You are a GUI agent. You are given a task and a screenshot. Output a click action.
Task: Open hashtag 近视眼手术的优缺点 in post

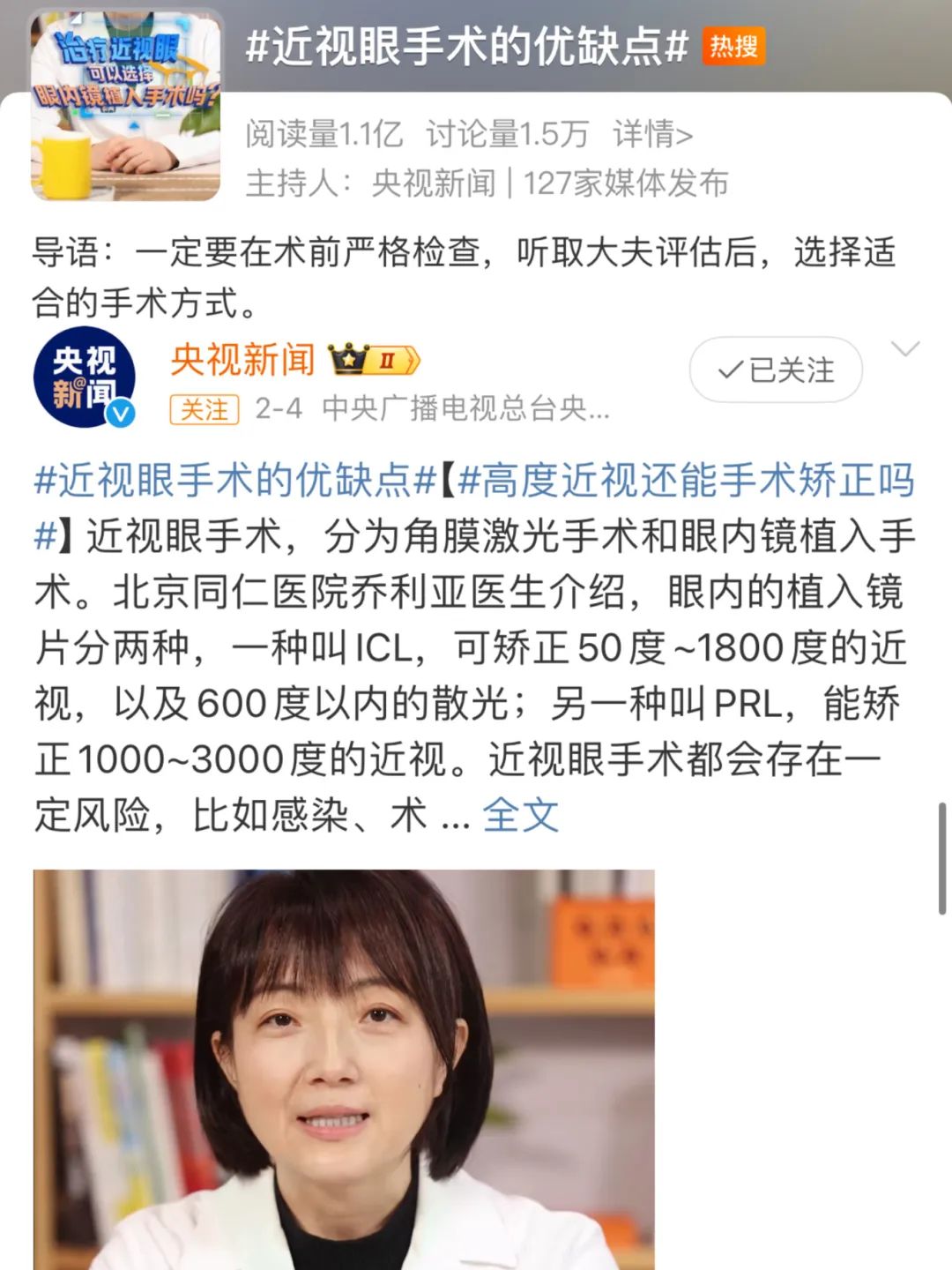pos(234,481)
